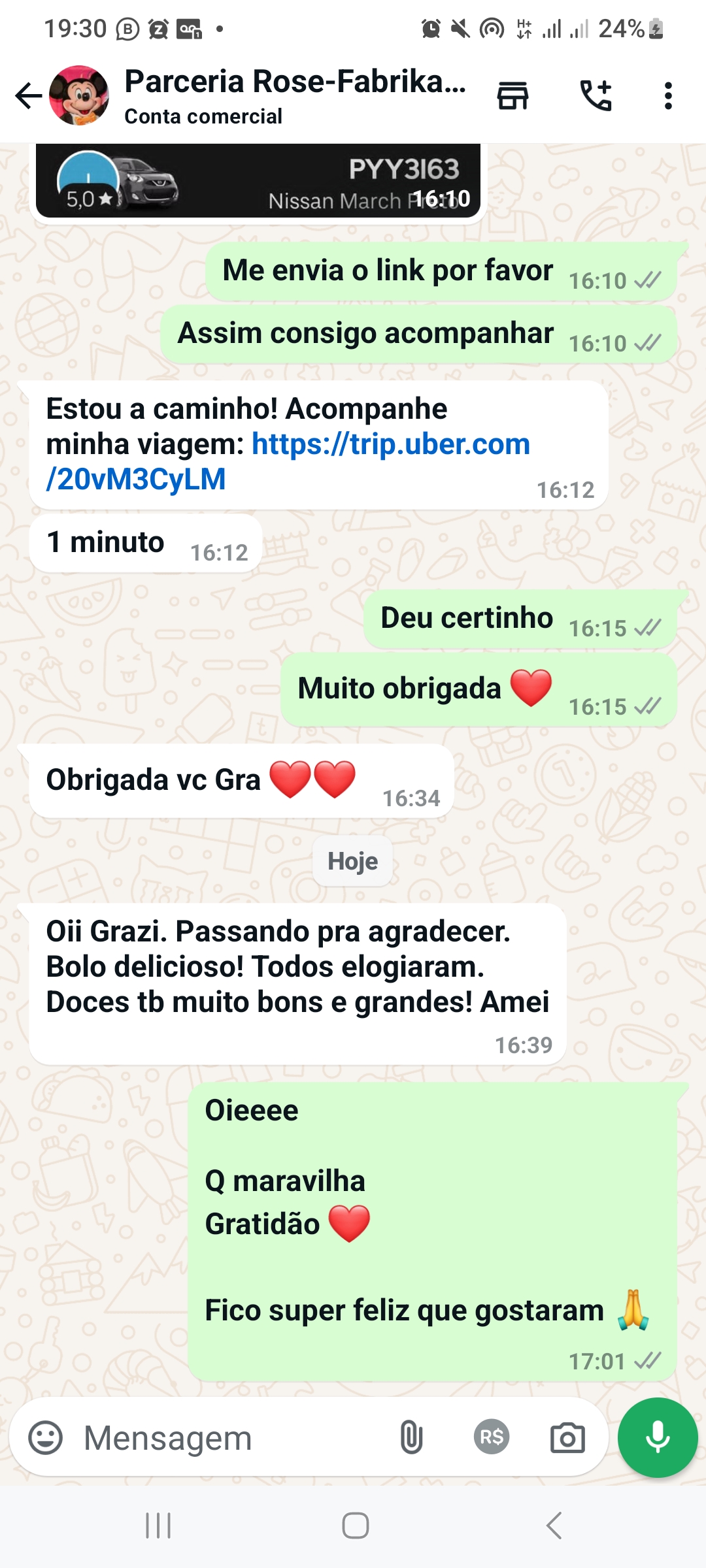Viewport: 706px width, 1568px height.
Task: Tap the 'Mensagem' text input field
Action: (x=196, y=1437)
